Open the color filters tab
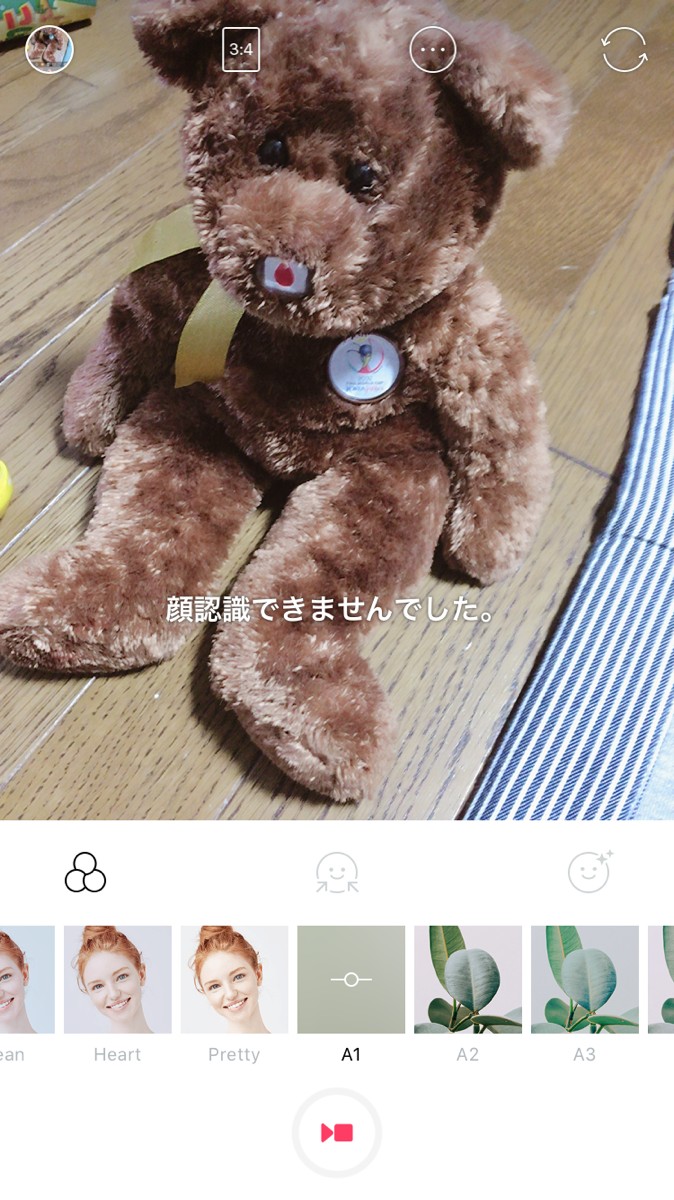Image resolution: width=674 pixels, height=1200 pixels. click(85, 872)
